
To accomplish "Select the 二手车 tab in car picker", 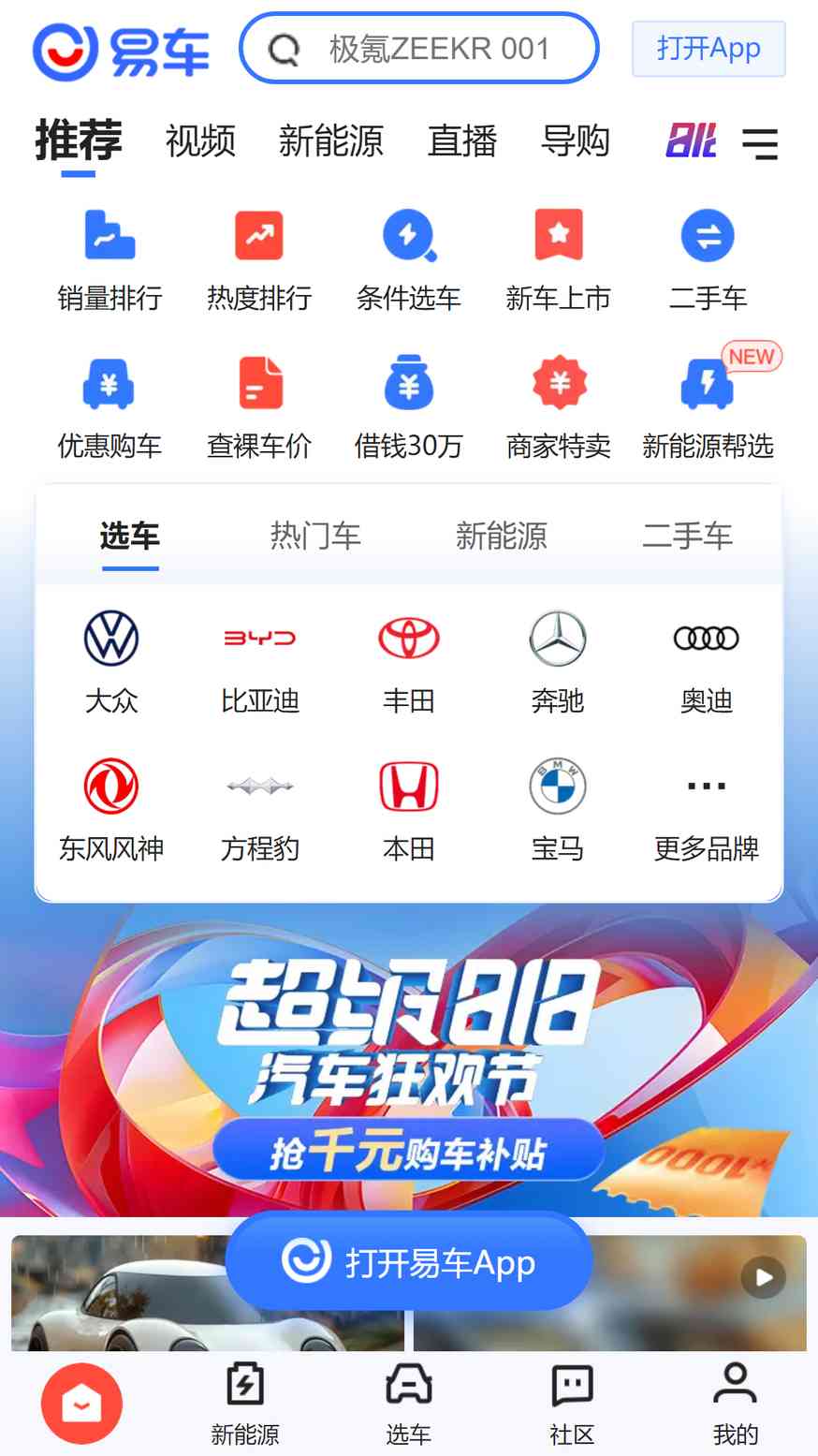I will click(688, 537).
